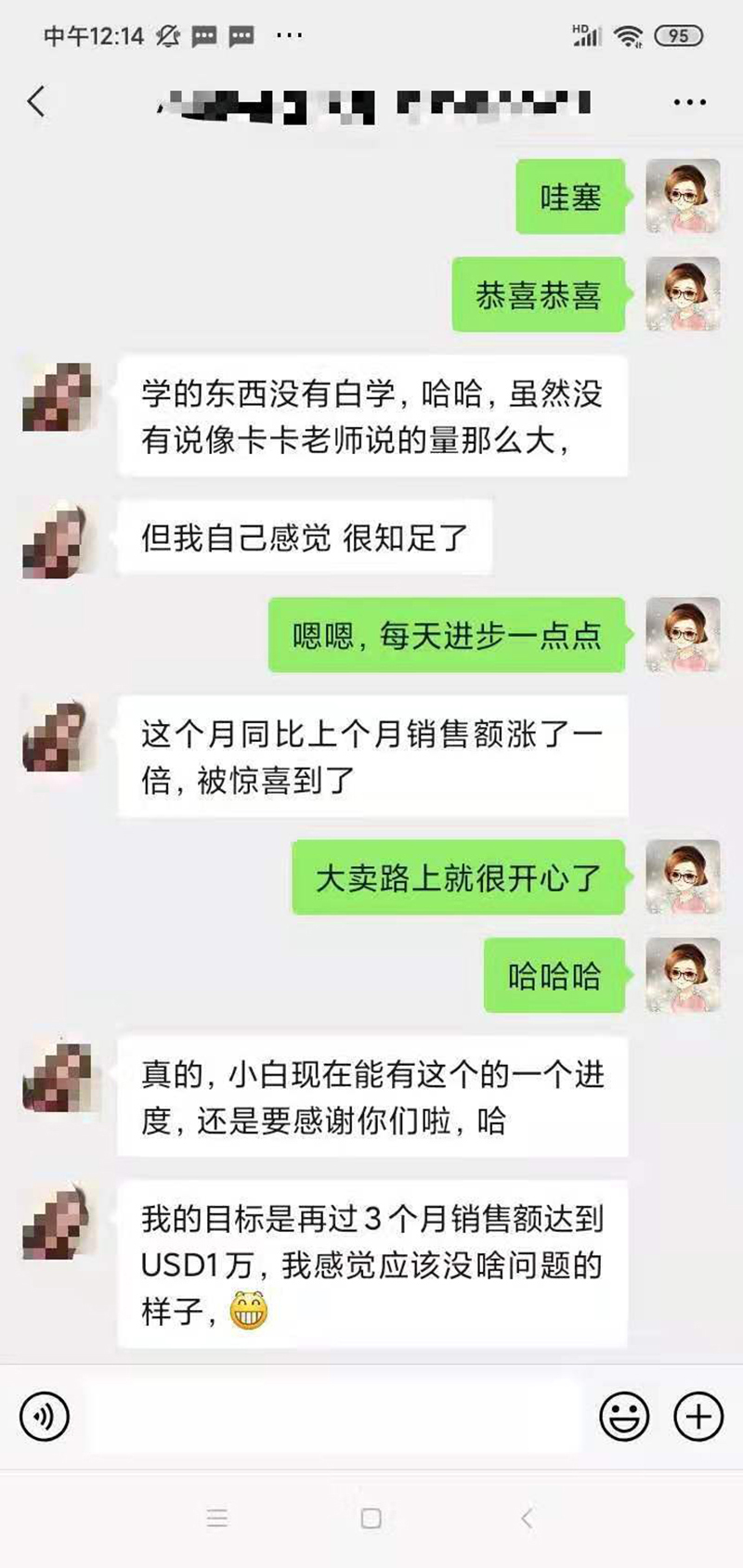Switch to voice message input
Viewport: 743px width, 1568px height.
coord(44,1417)
